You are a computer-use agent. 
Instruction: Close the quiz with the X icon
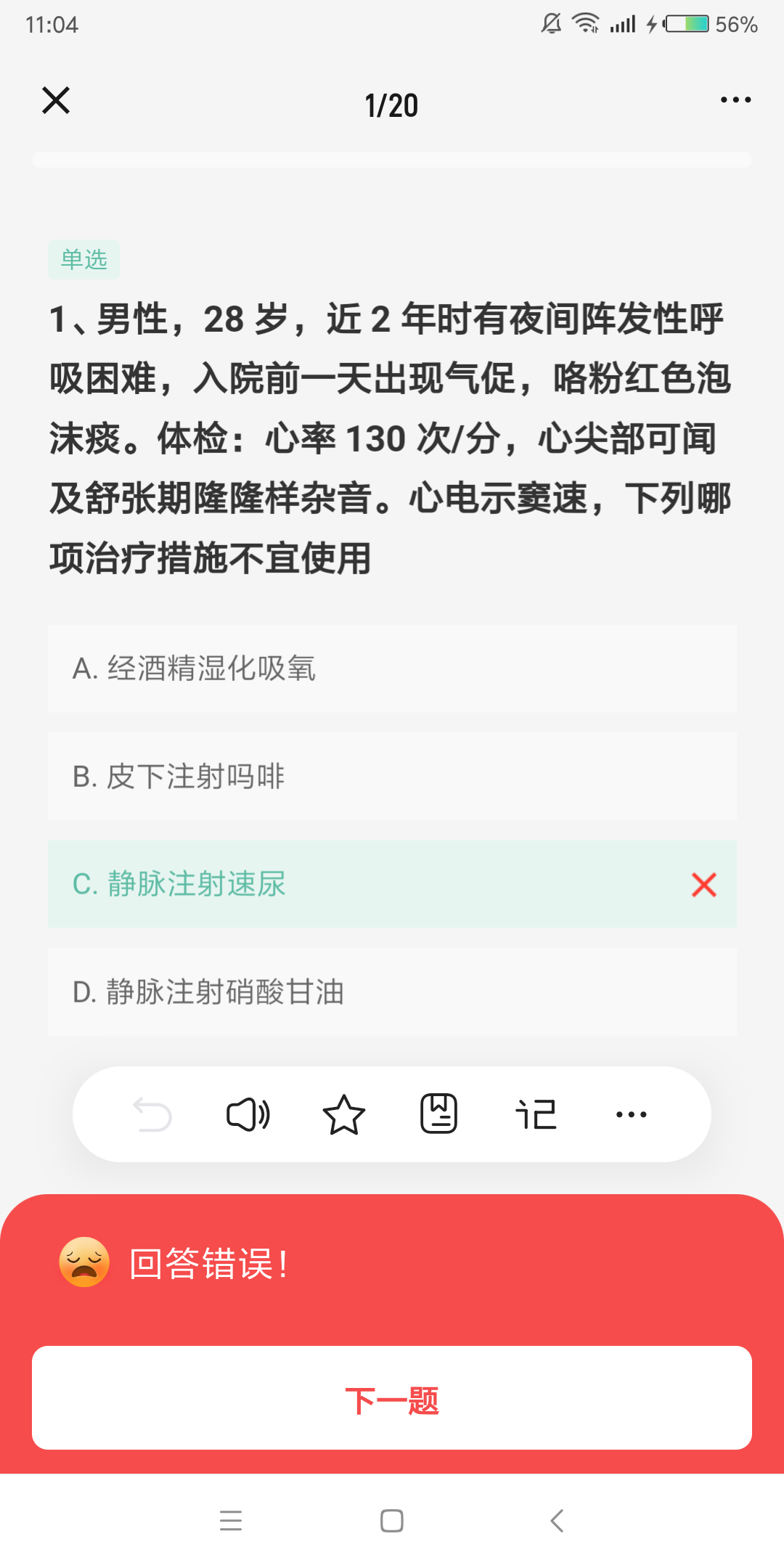point(56,100)
